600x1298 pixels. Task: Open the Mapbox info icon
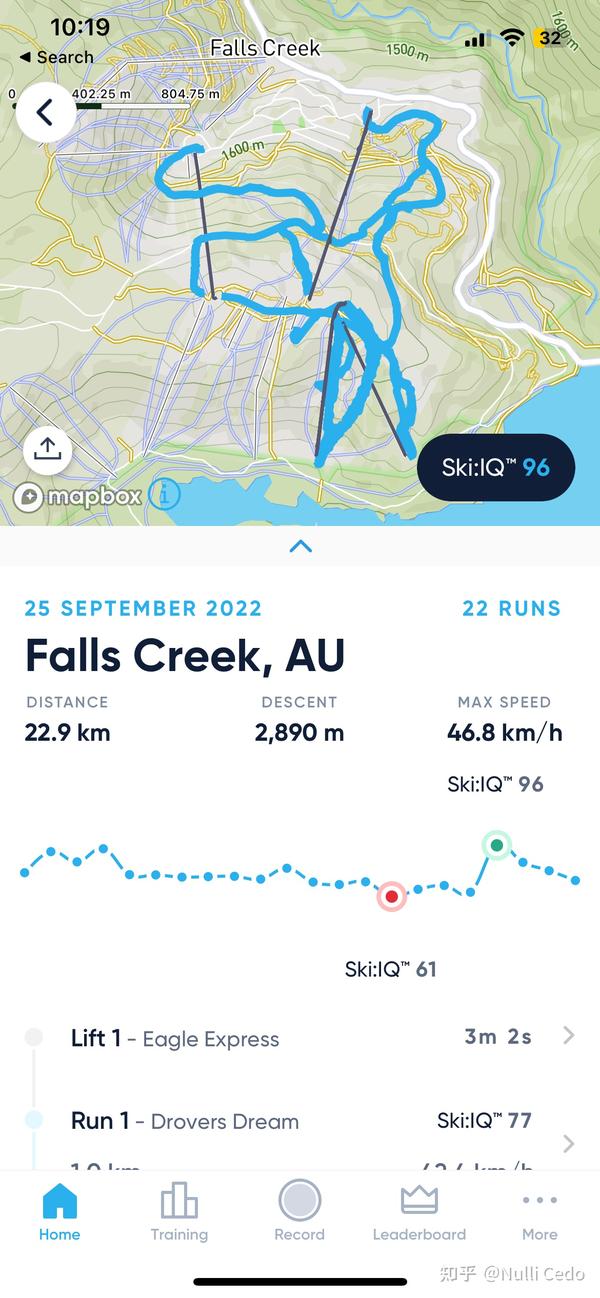pos(165,495)
